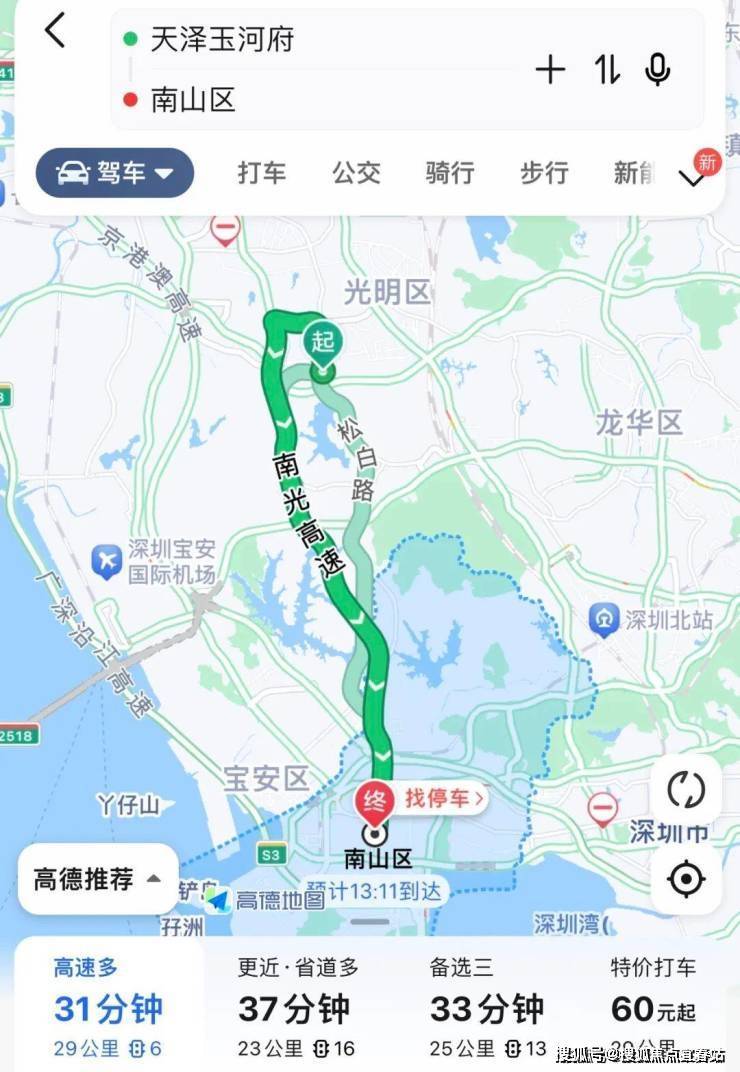Add a waypoint with the plus icon
The height and width of the screenshot is (1072, 740).
(x=550, y=69)
